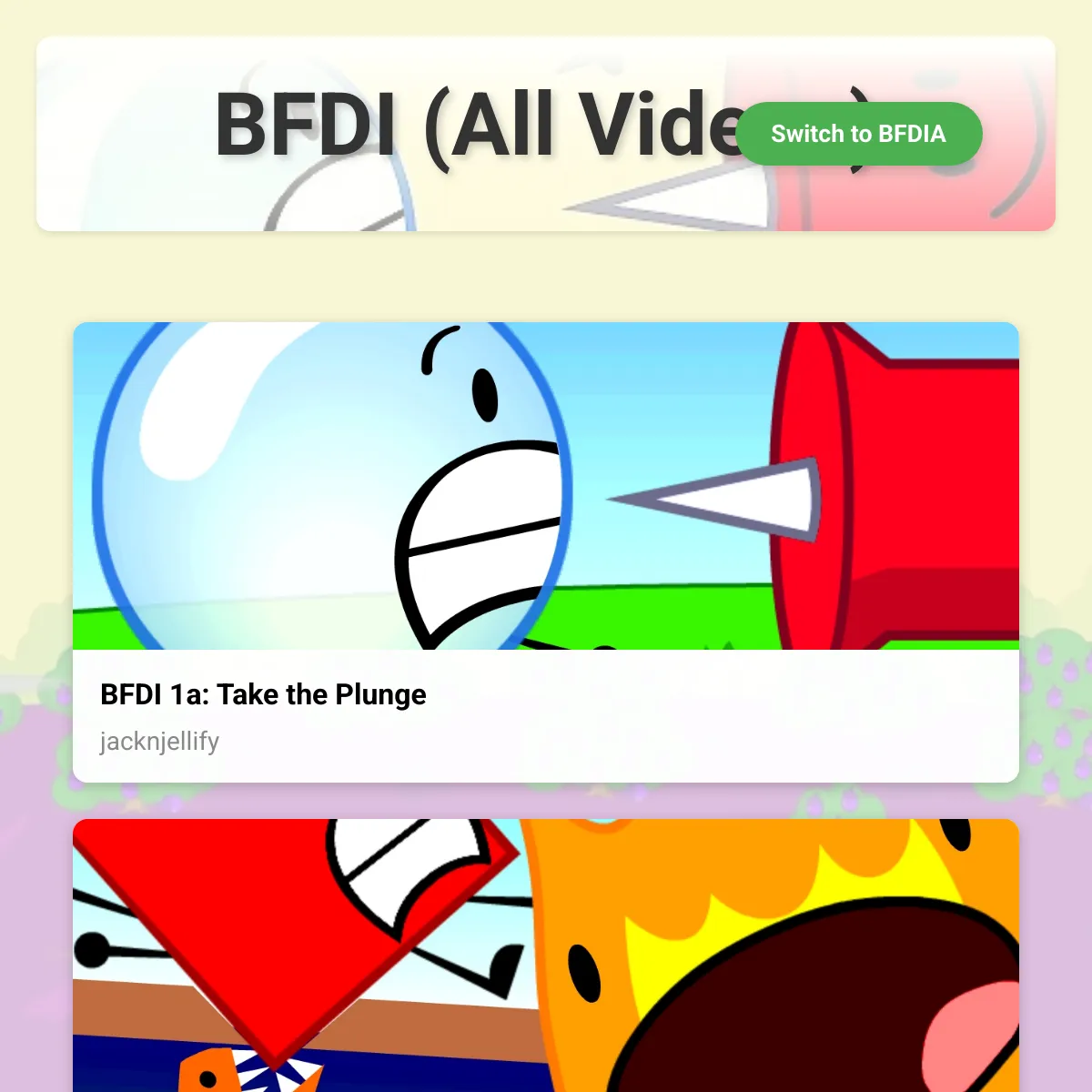Switch to BFDIA videos
The image size is (1092, 1092).
(858, 134)
